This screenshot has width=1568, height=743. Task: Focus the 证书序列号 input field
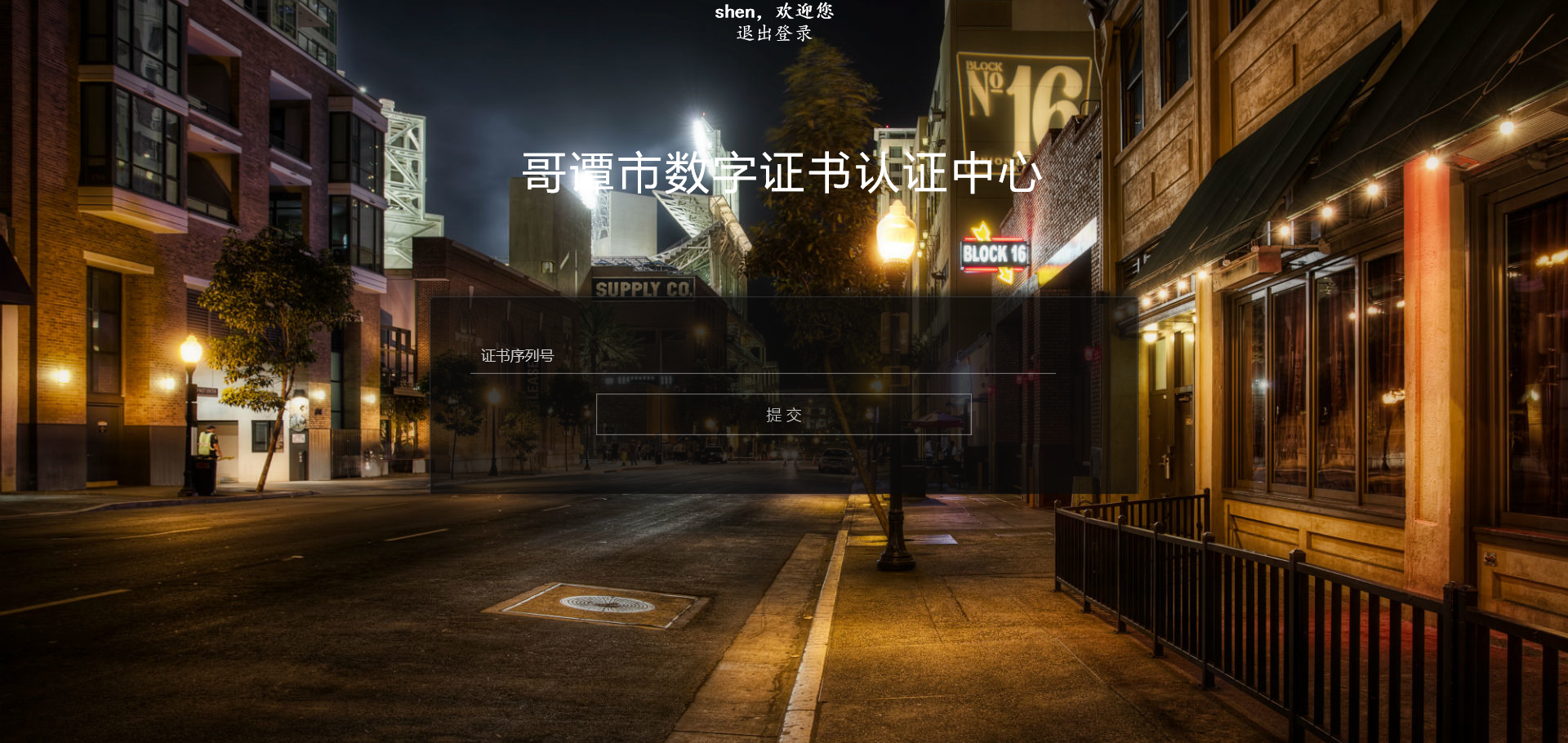pyautogui.click(x=763, y=356)
